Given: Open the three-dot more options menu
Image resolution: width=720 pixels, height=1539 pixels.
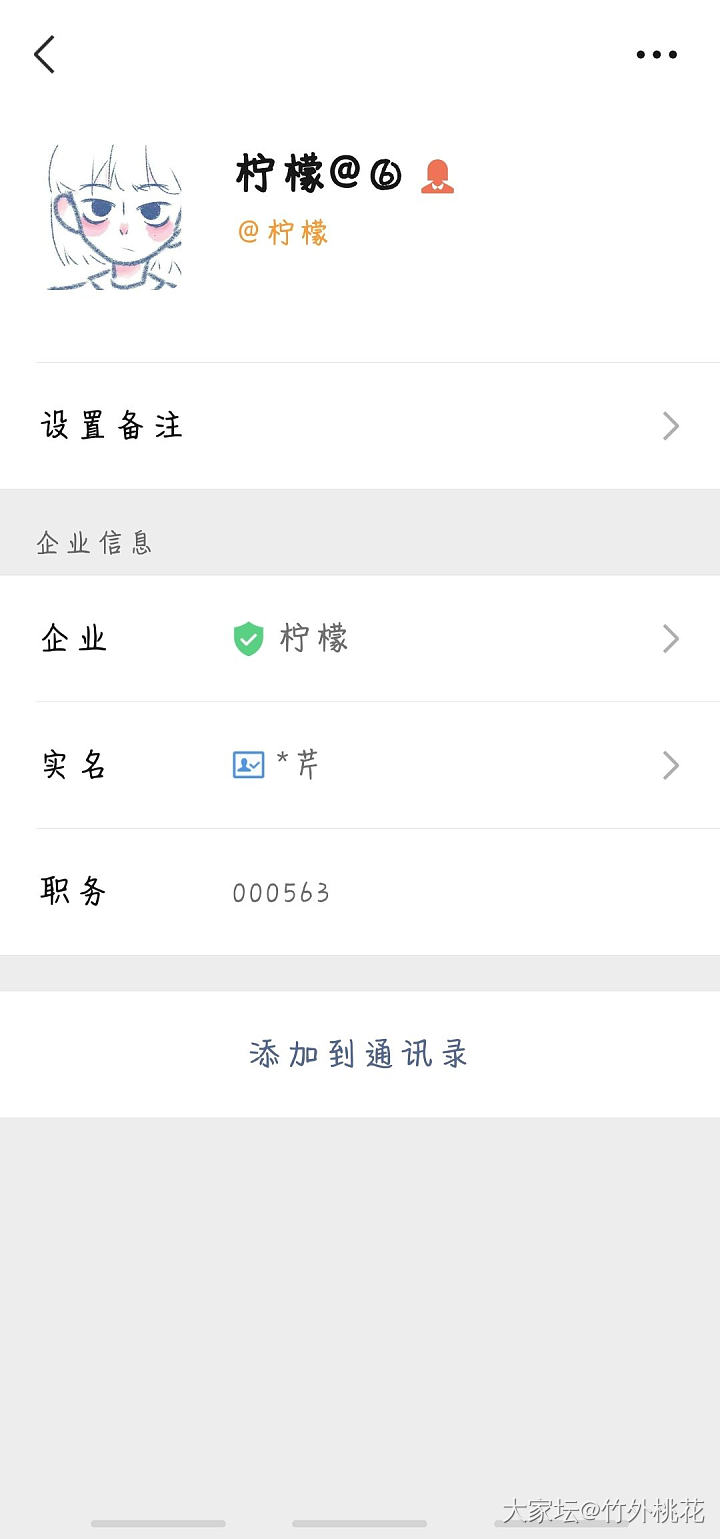Looking at the screenshot, I should [656, 55].
